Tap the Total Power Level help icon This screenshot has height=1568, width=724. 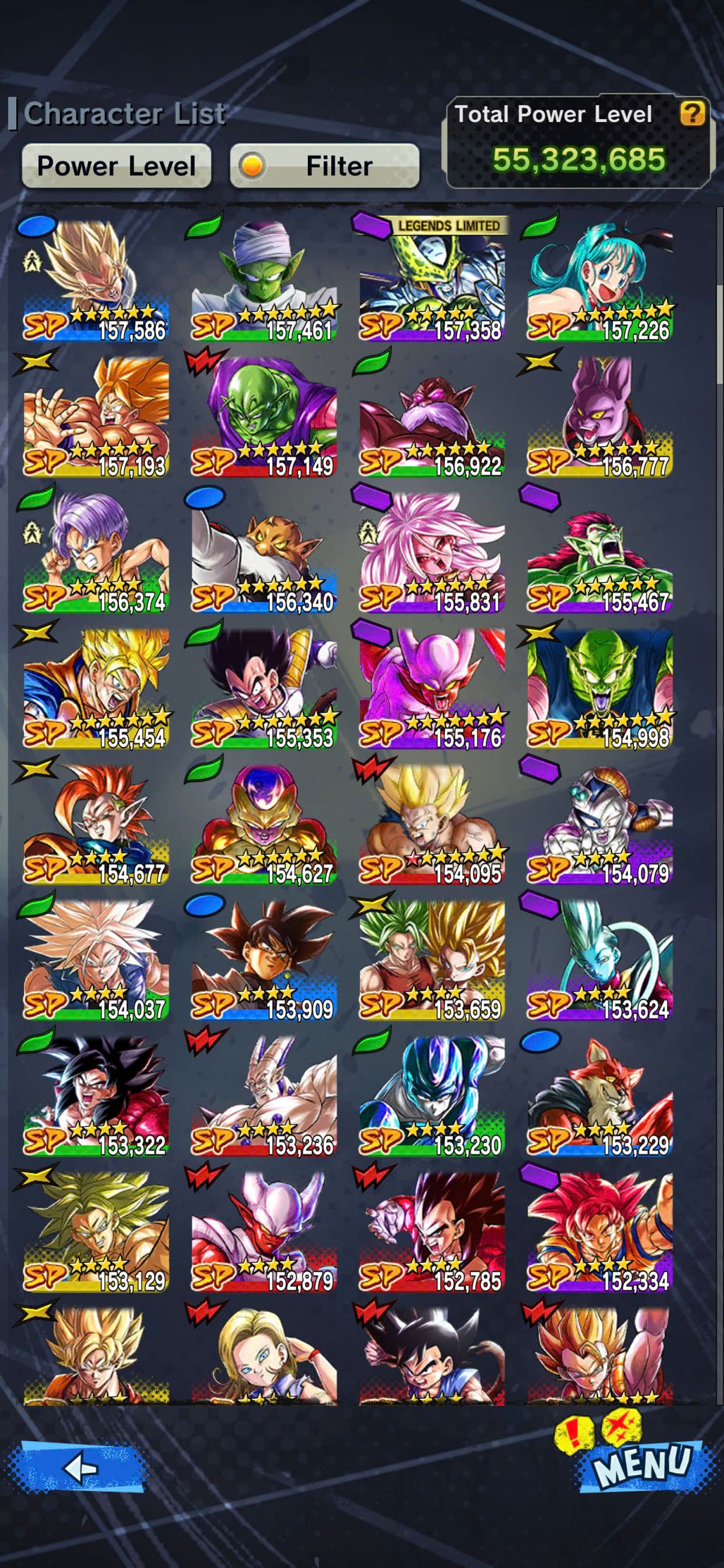tap(692, 113)
